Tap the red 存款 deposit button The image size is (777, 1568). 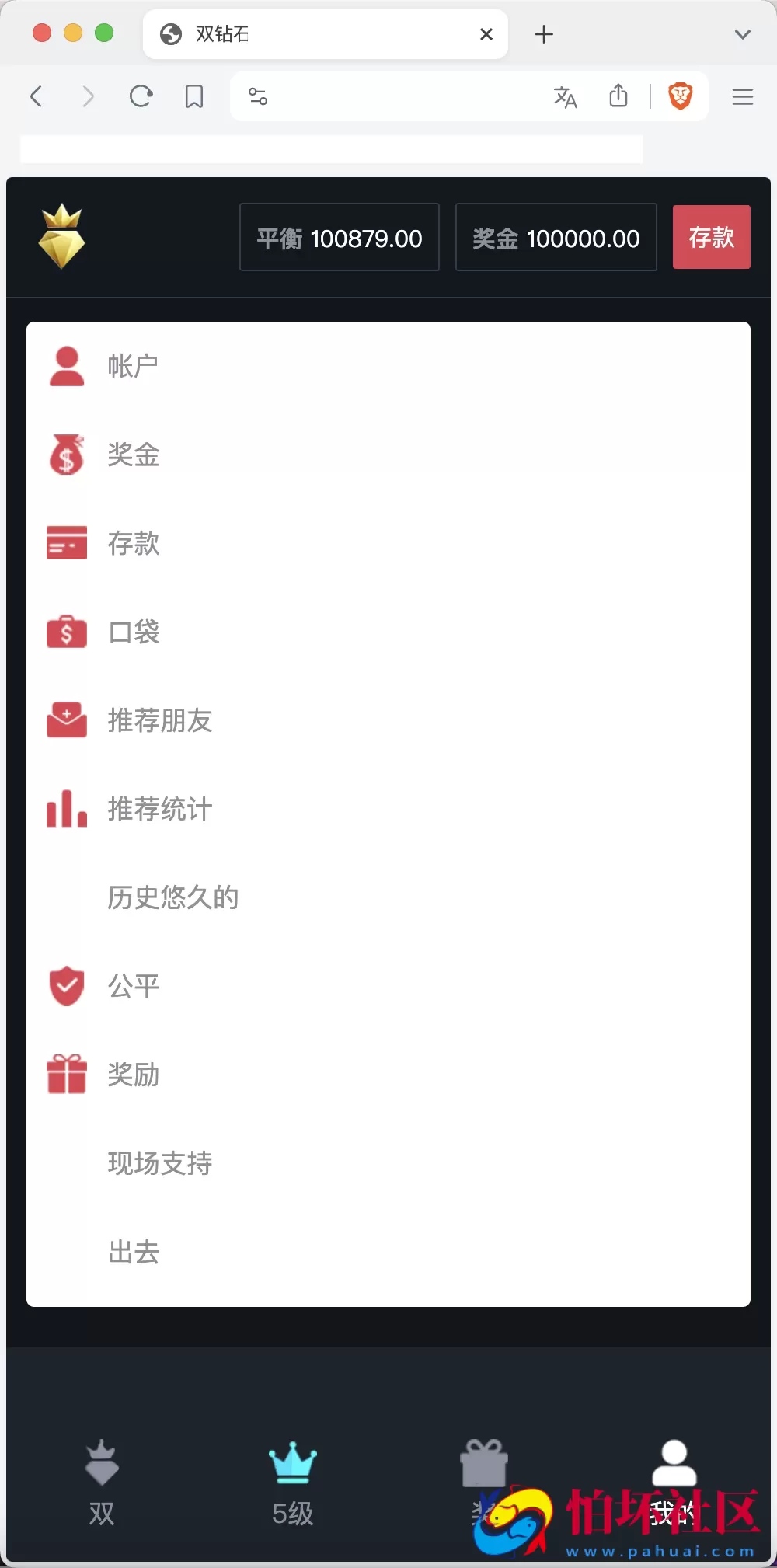click(711, 237)
